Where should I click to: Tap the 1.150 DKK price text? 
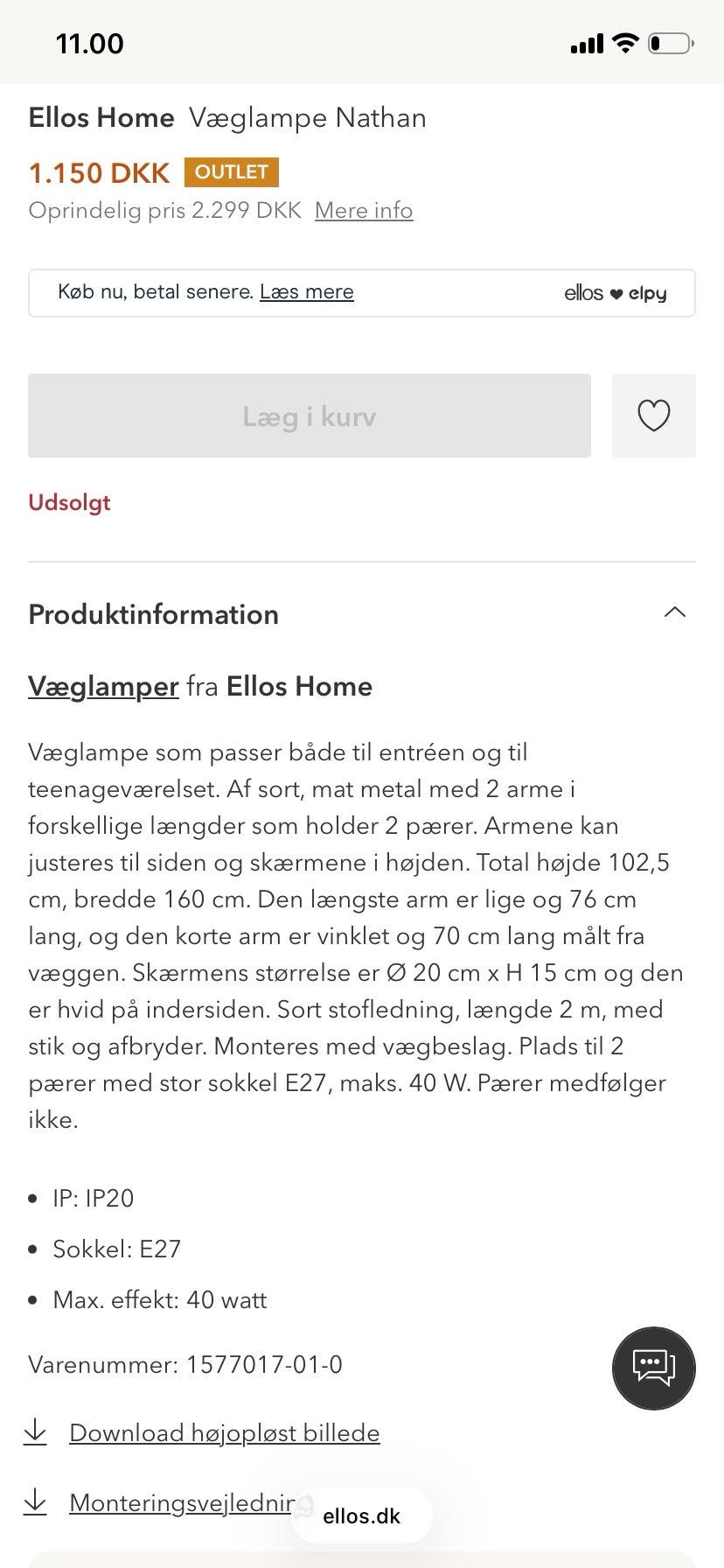pyautogui.click(x=99, y=173)
